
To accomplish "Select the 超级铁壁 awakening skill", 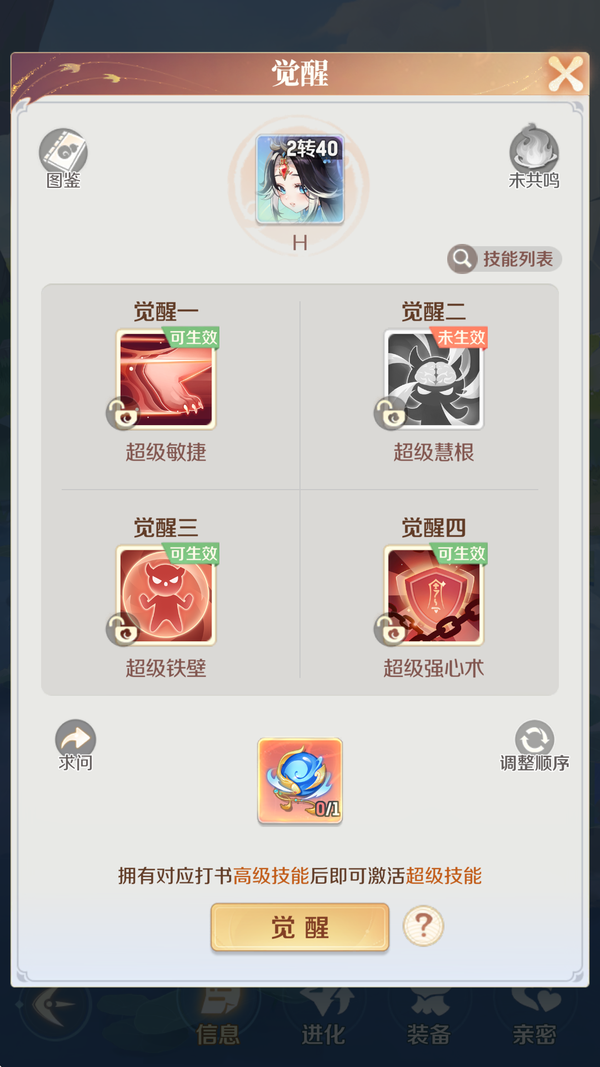I will (x=166, y=595).
